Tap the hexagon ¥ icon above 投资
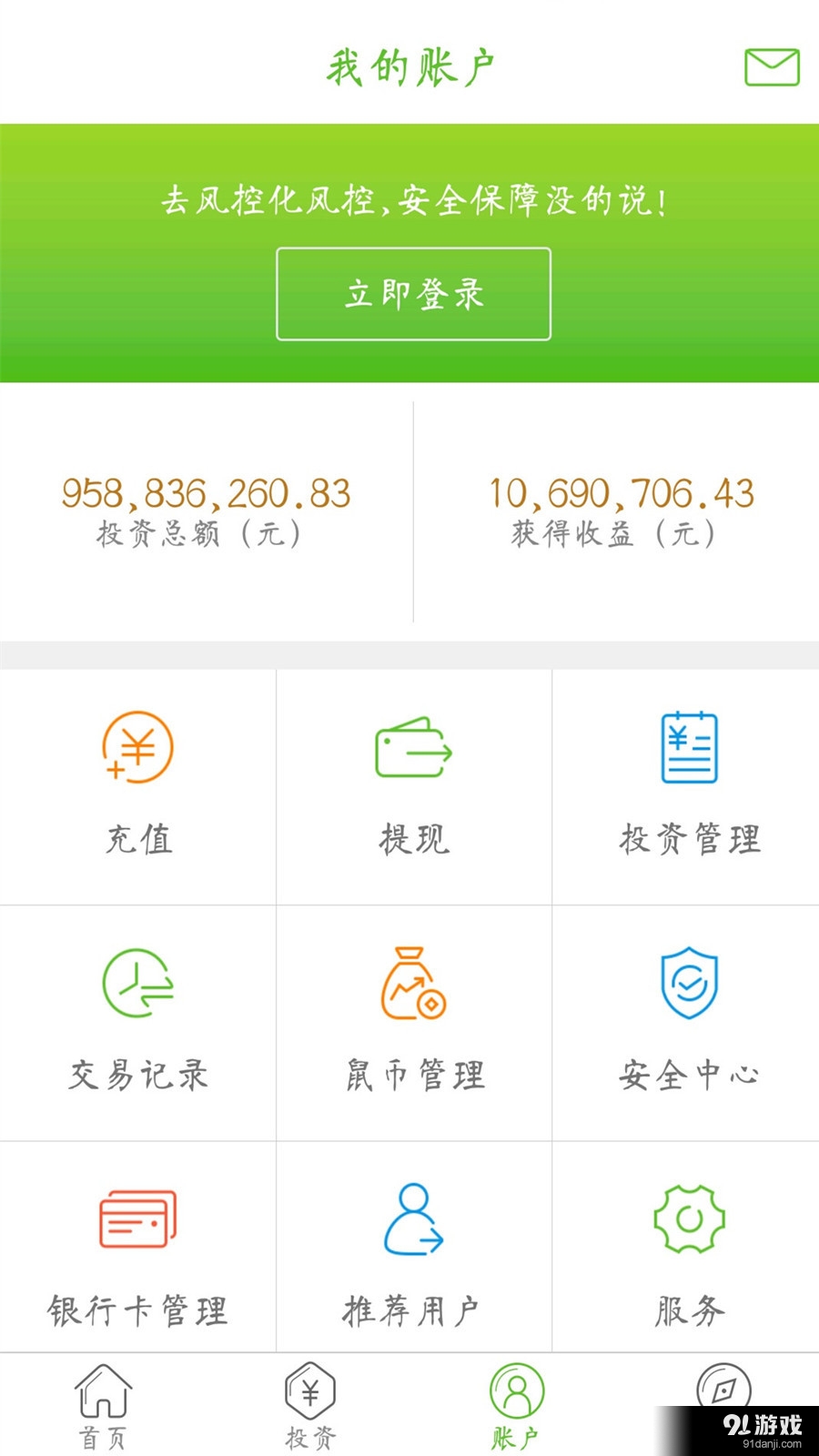This screenshot has height=1456, width=819. click(309, 1390)
